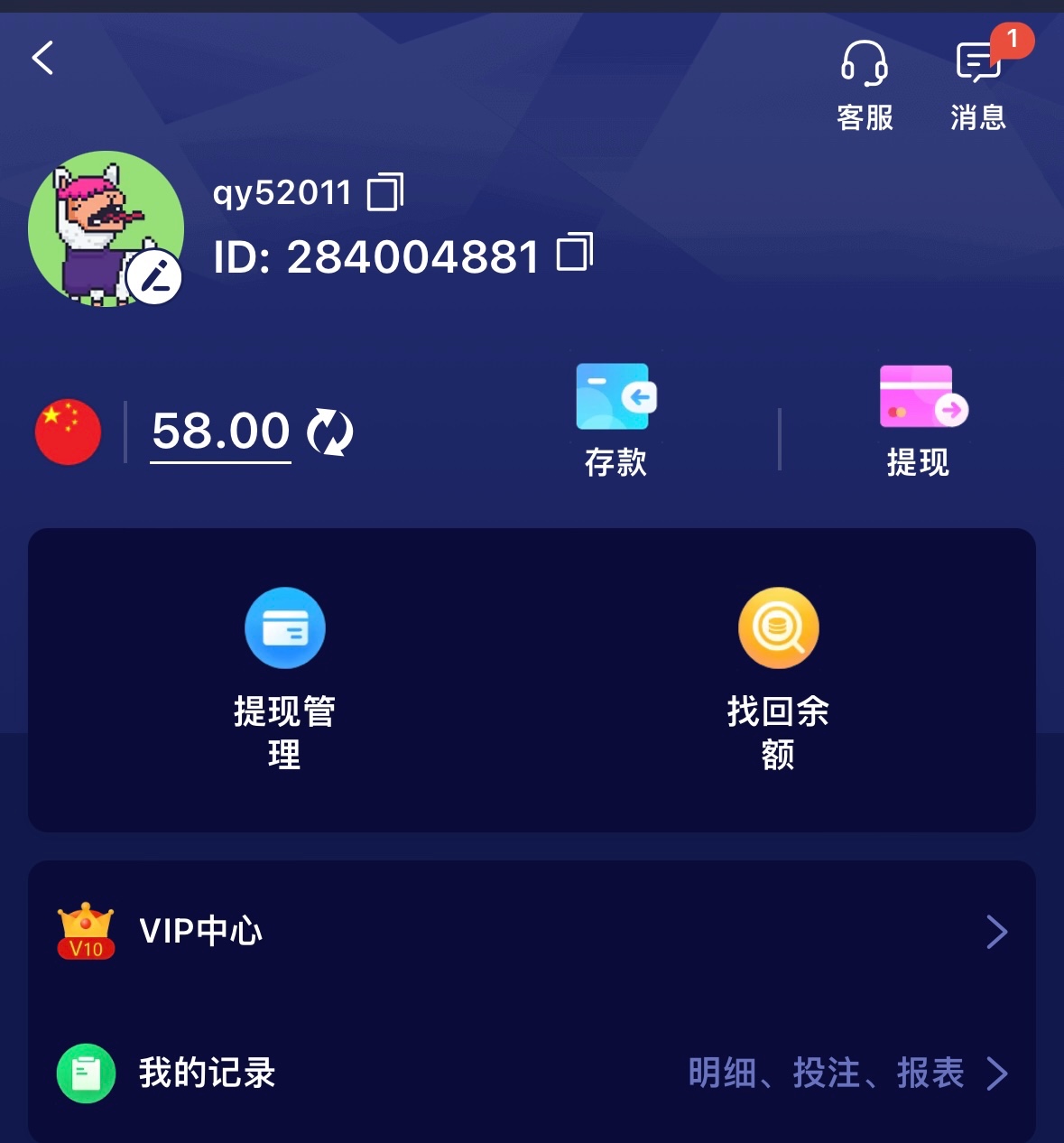1064x1143 pixels.
Task: Open my records (我的记录) row
Action: click(532, 1073)
